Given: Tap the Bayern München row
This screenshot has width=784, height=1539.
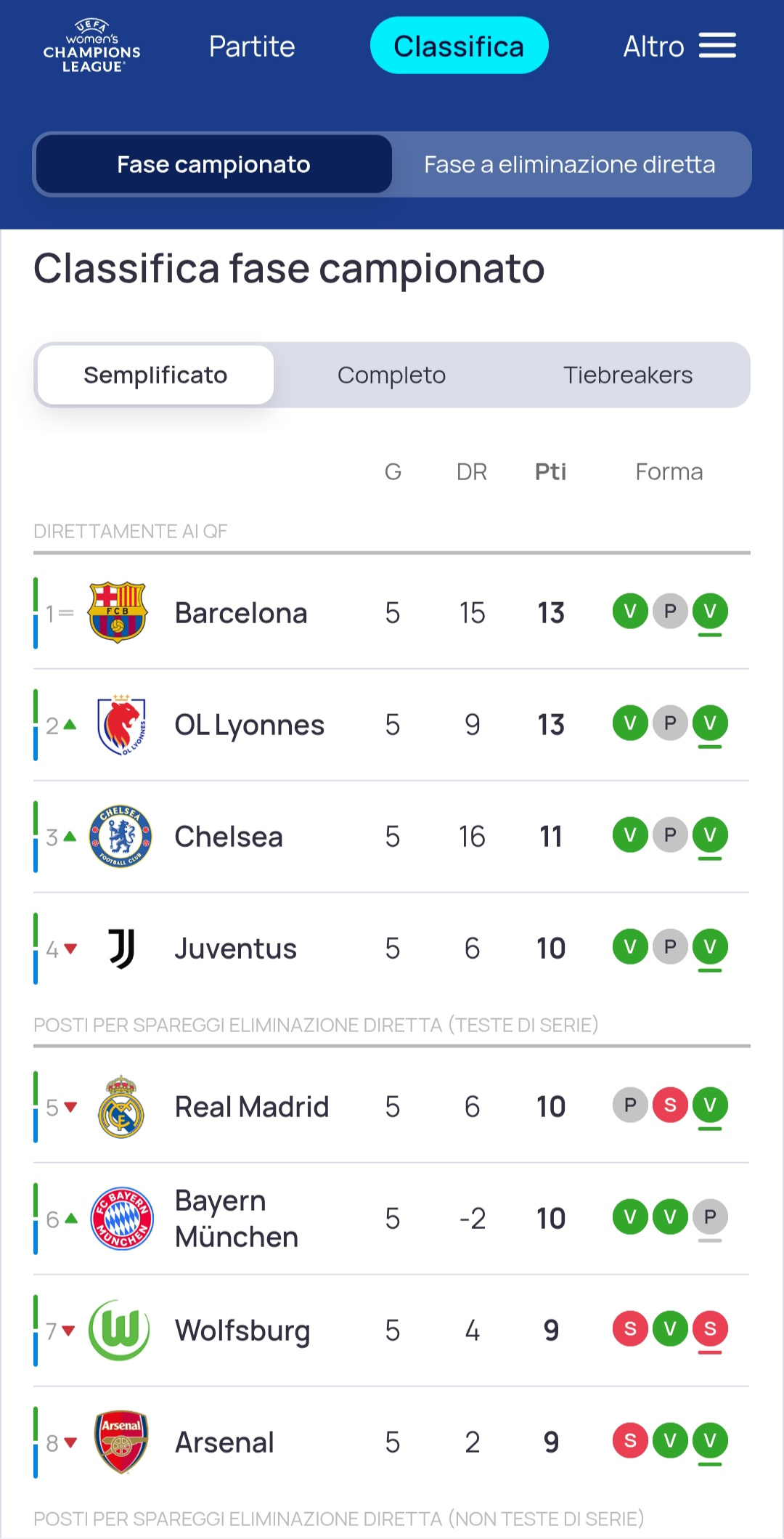Looking at the screenshot, I should 237,1219.
